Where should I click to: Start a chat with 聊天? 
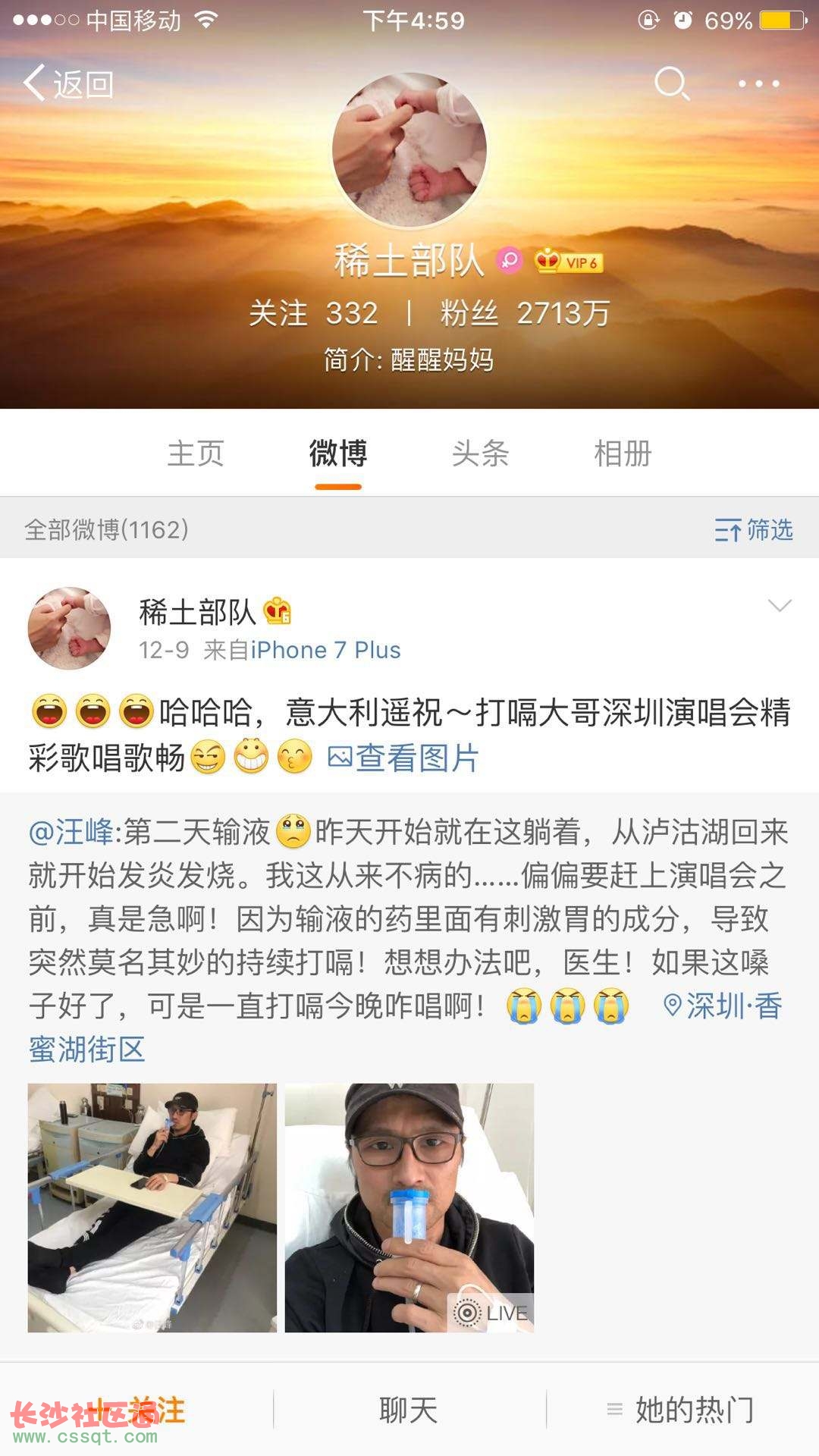tap(409, 1410)
